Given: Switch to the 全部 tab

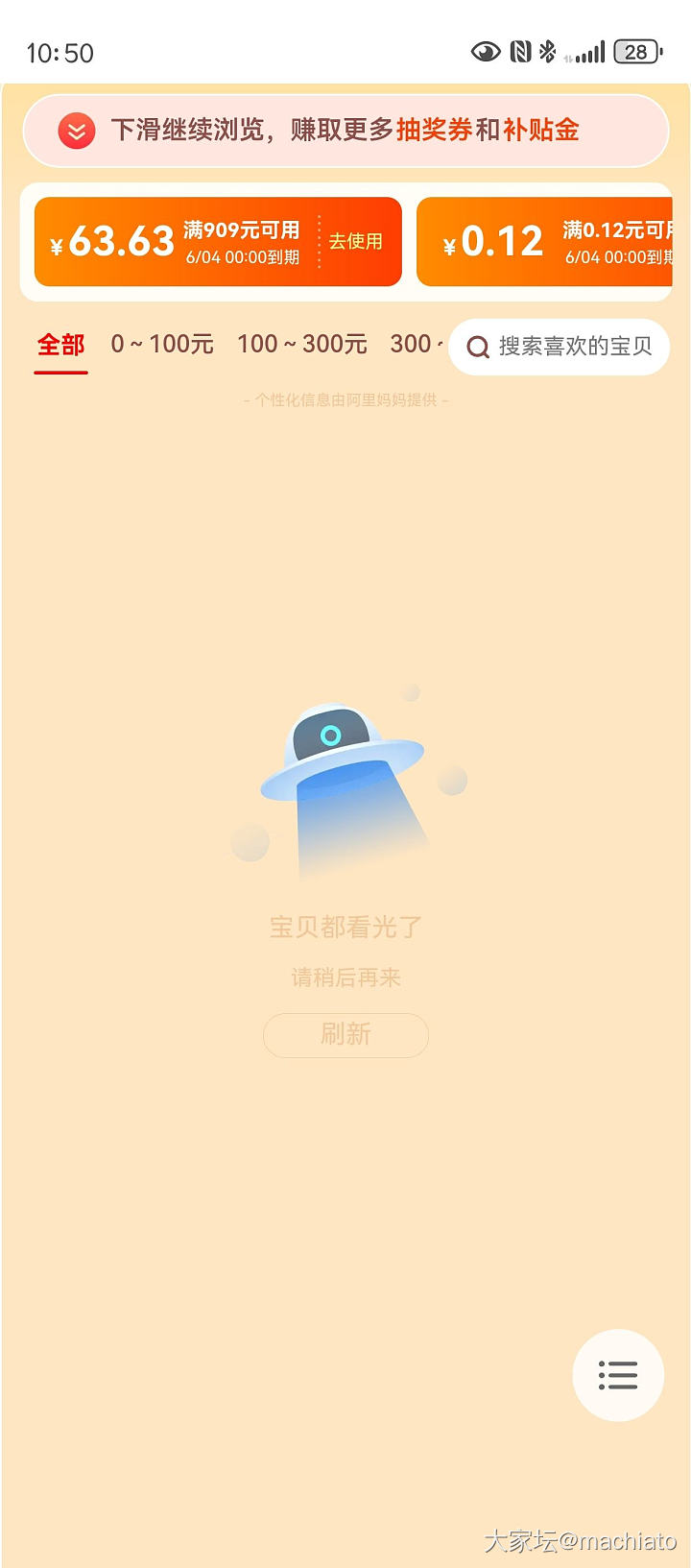Looking at the screenshot, I should point(60,345).
